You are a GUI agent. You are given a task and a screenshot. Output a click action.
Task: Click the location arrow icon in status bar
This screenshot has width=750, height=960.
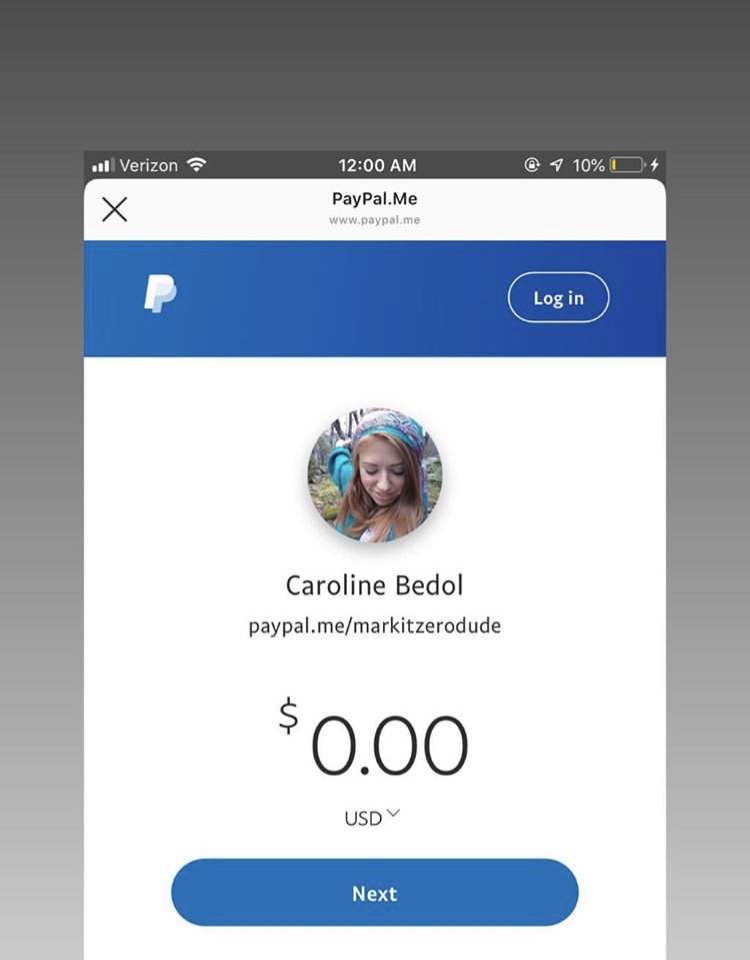[558, 165]
